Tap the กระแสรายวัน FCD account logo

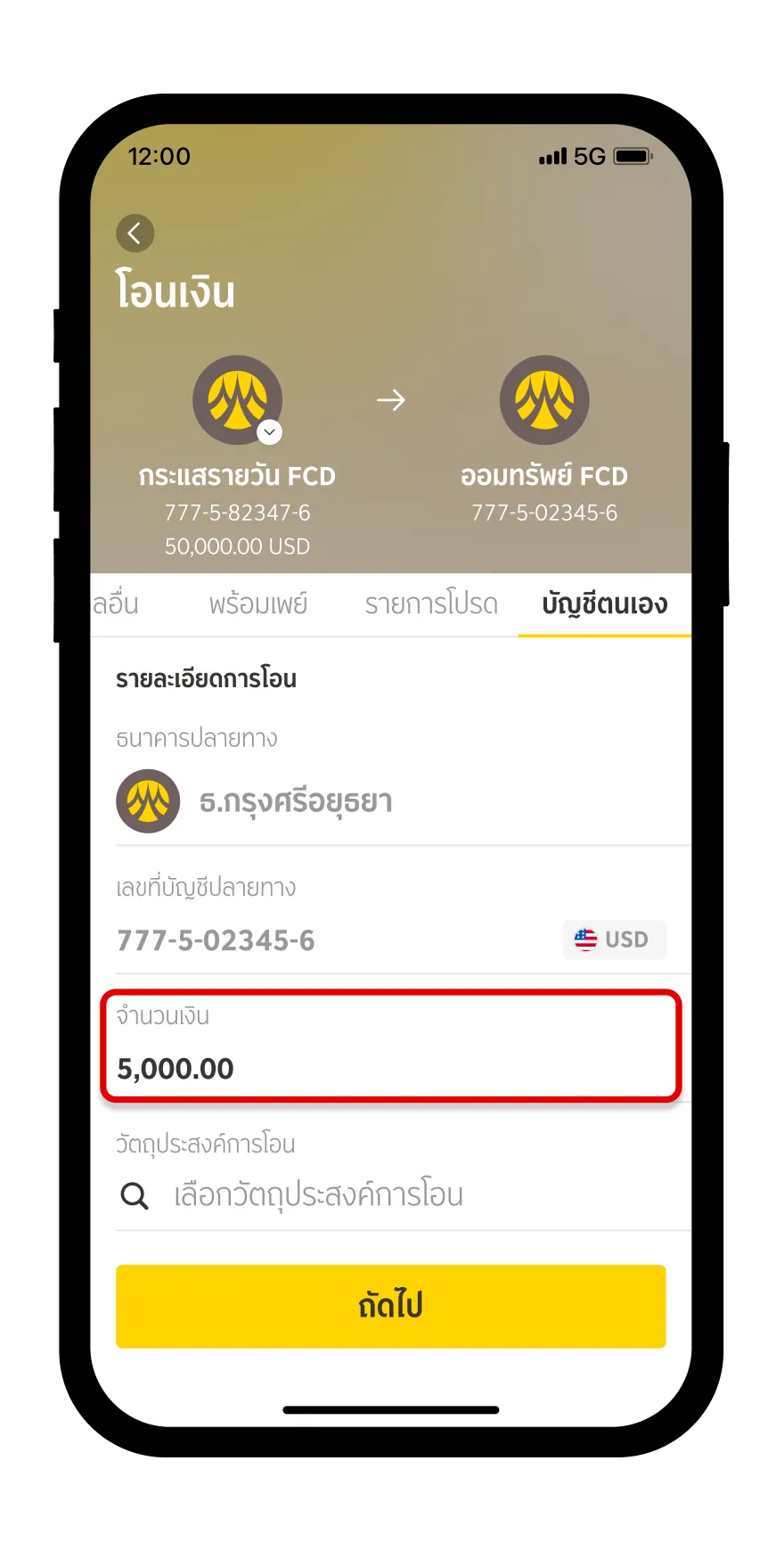coord(238,399)
